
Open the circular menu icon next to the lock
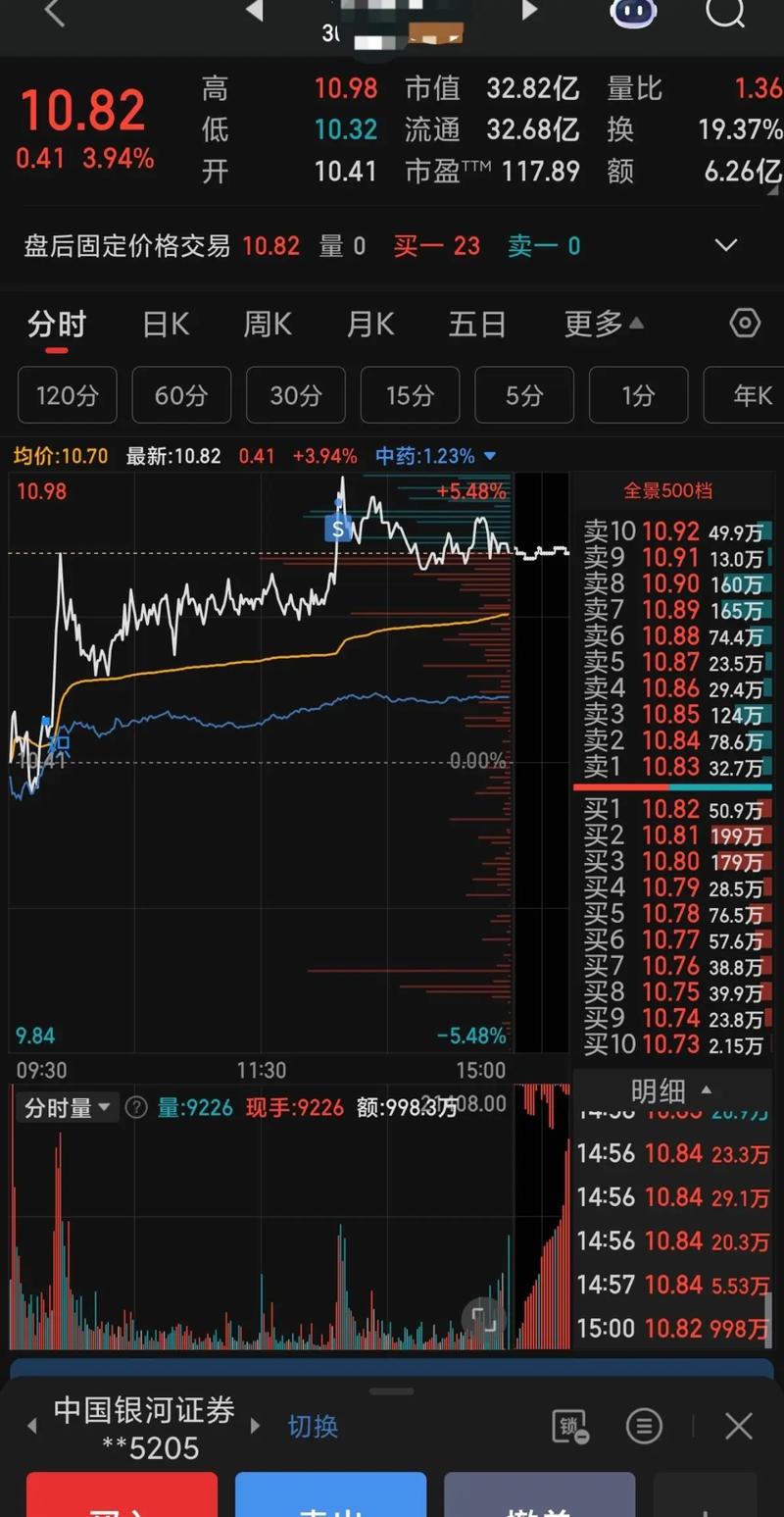point(644,1427)
